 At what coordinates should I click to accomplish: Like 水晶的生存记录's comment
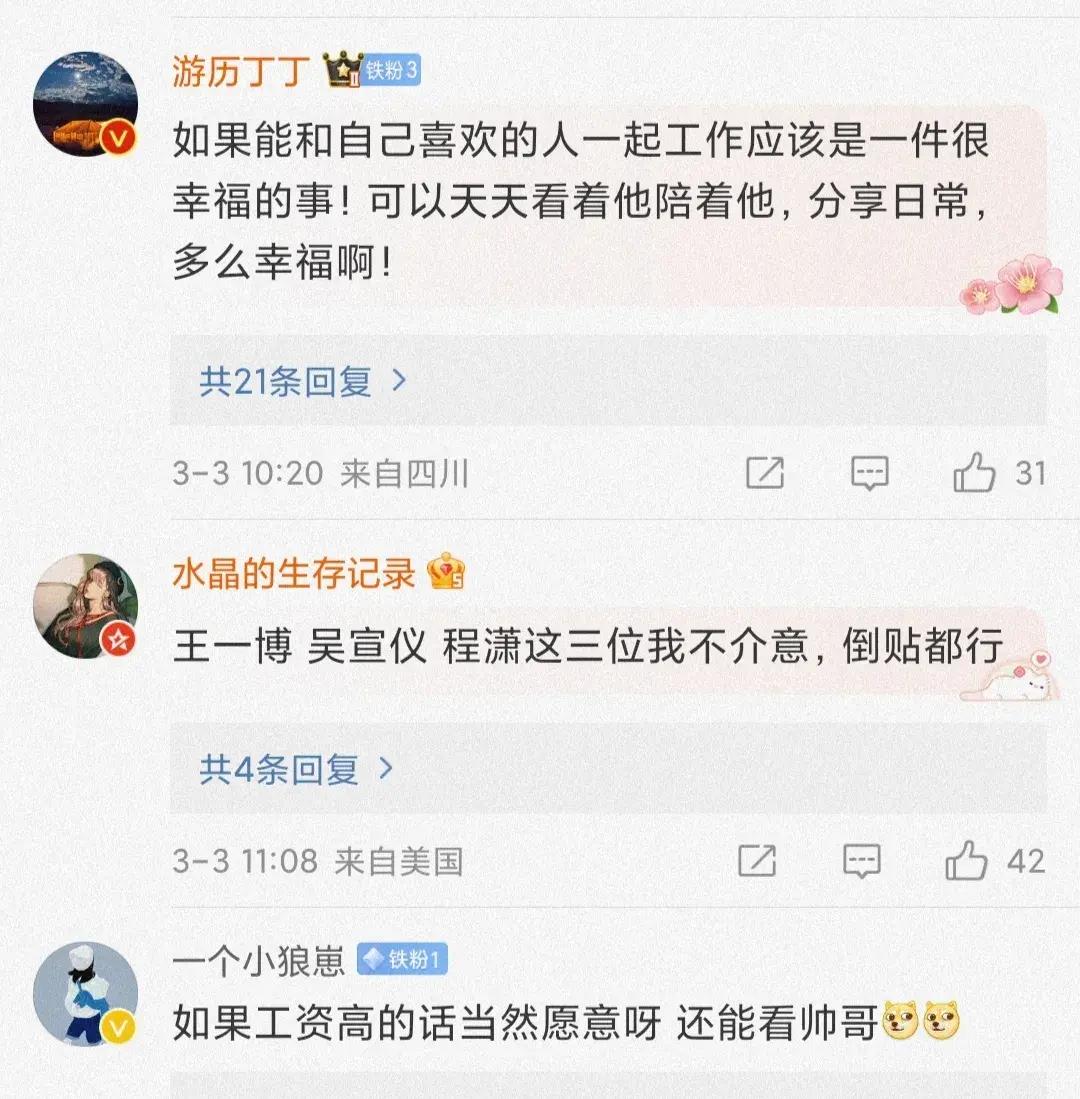pos(967,861)
